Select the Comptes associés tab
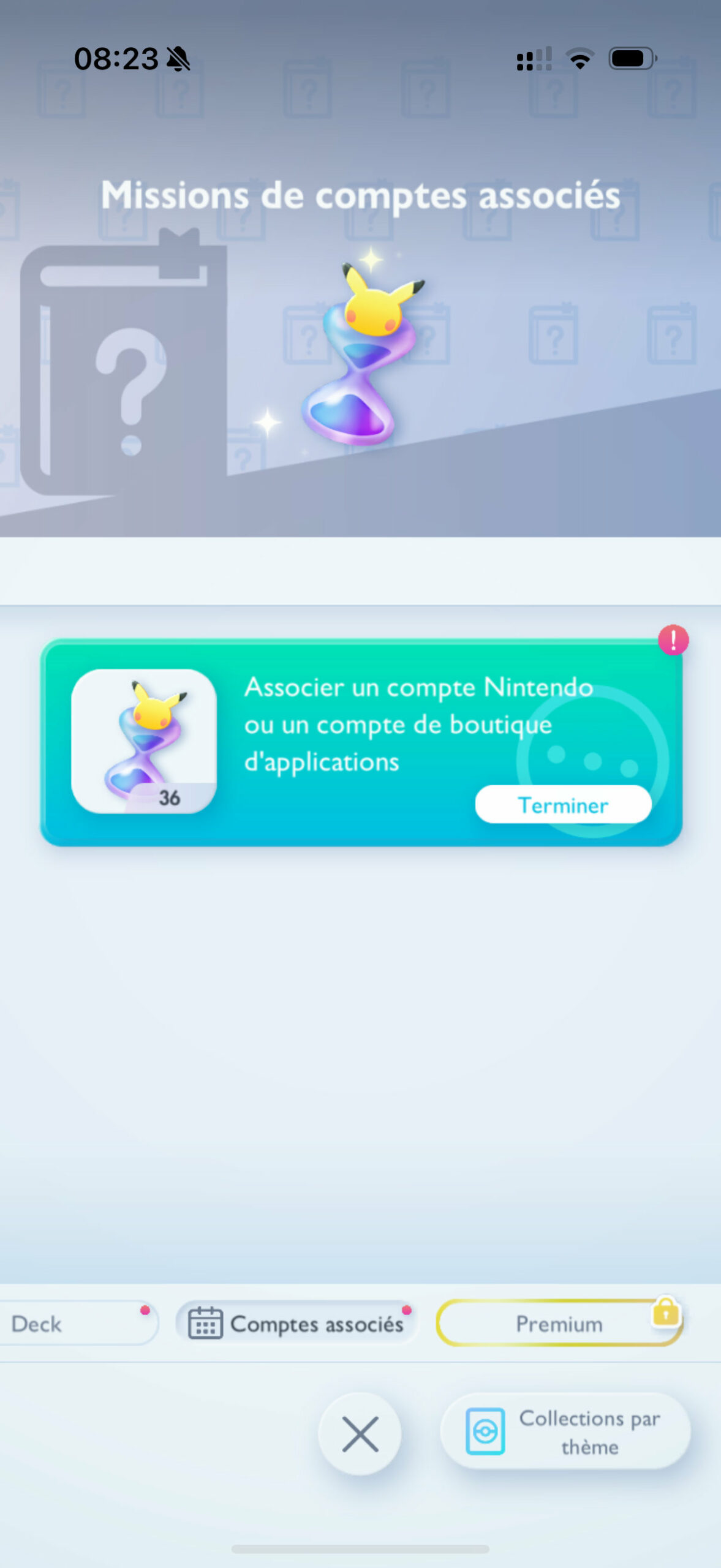This screenshot has height=1568, width=721. (x=296, y=1323)
